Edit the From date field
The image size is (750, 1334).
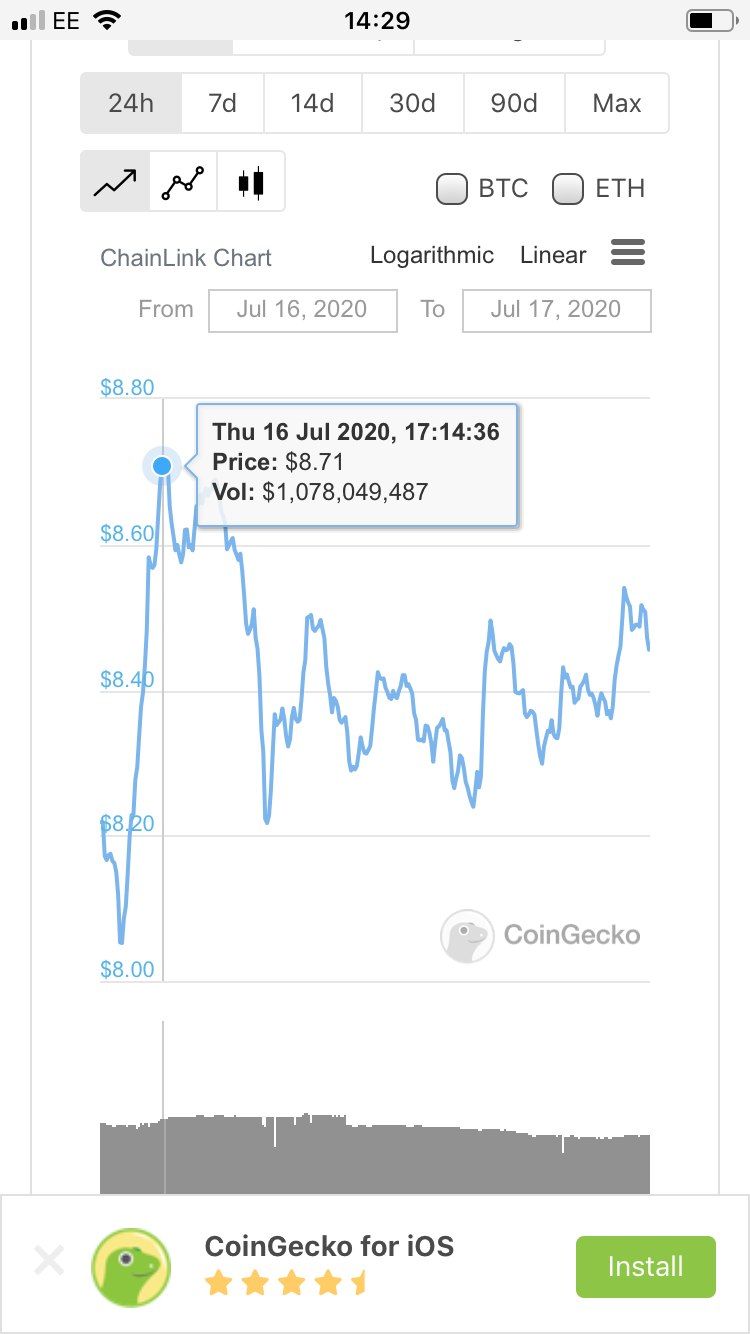(x=303, y=310)
